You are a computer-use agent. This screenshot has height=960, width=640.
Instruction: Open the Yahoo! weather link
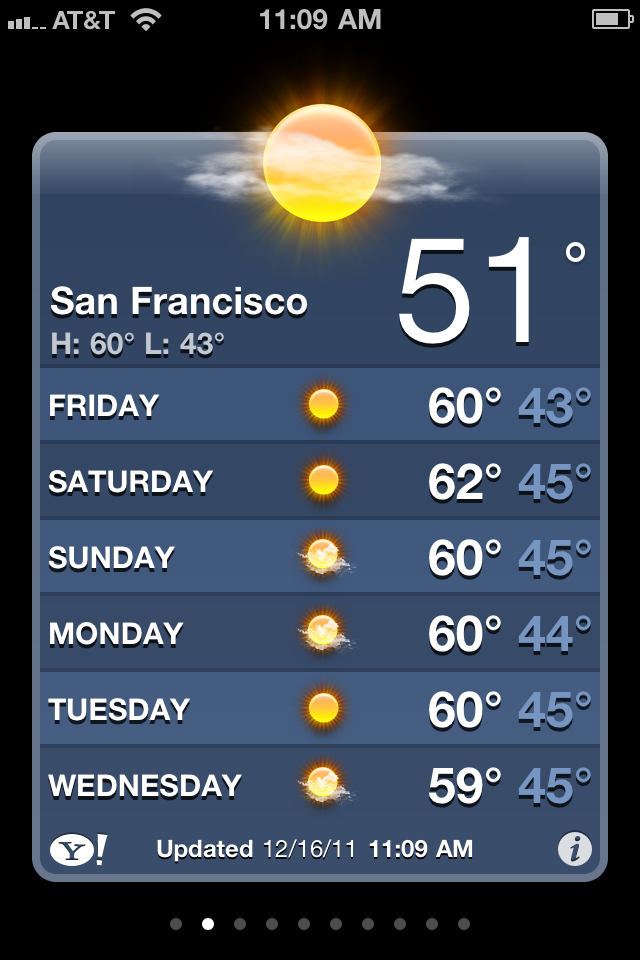(x=78, y=850)
